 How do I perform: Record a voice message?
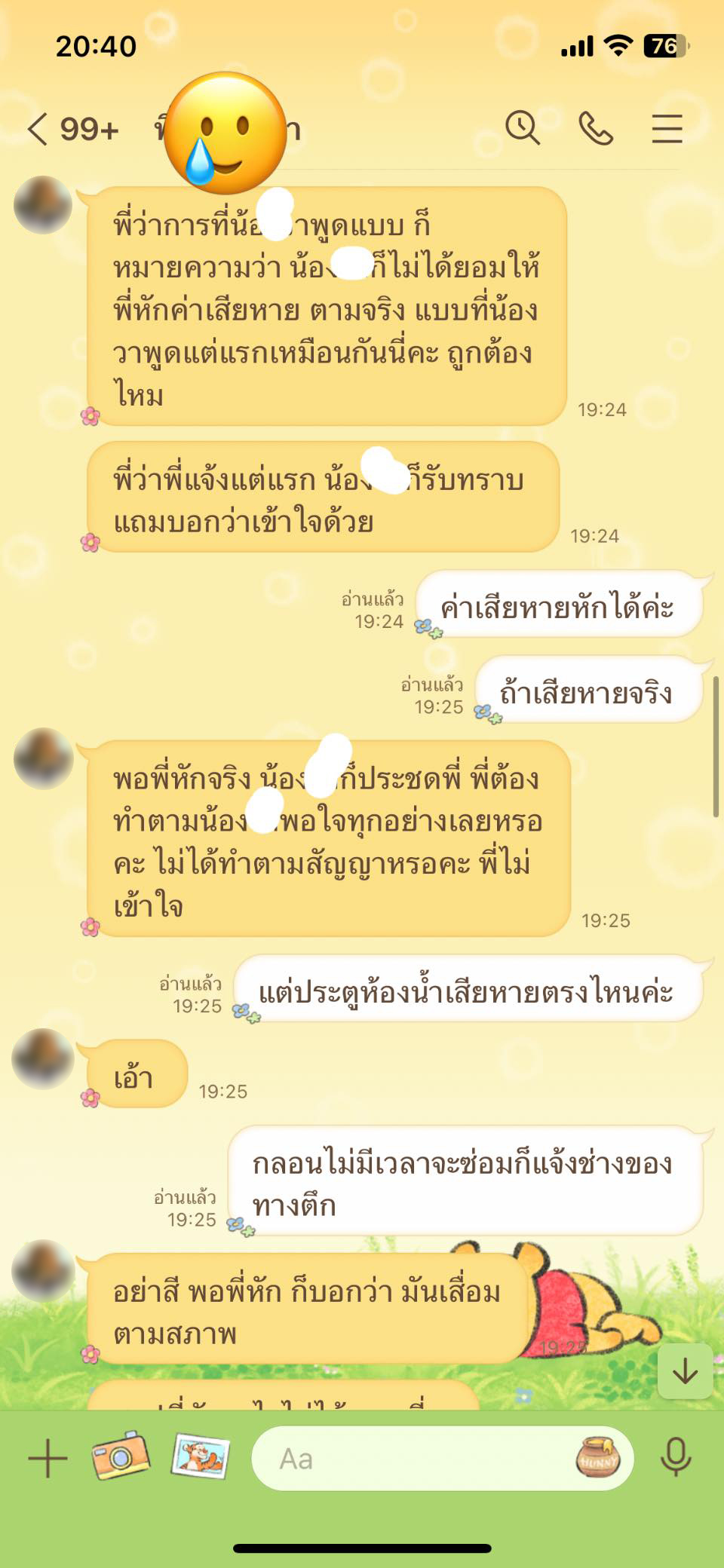pyautogui.click(x=676, y=1456)
